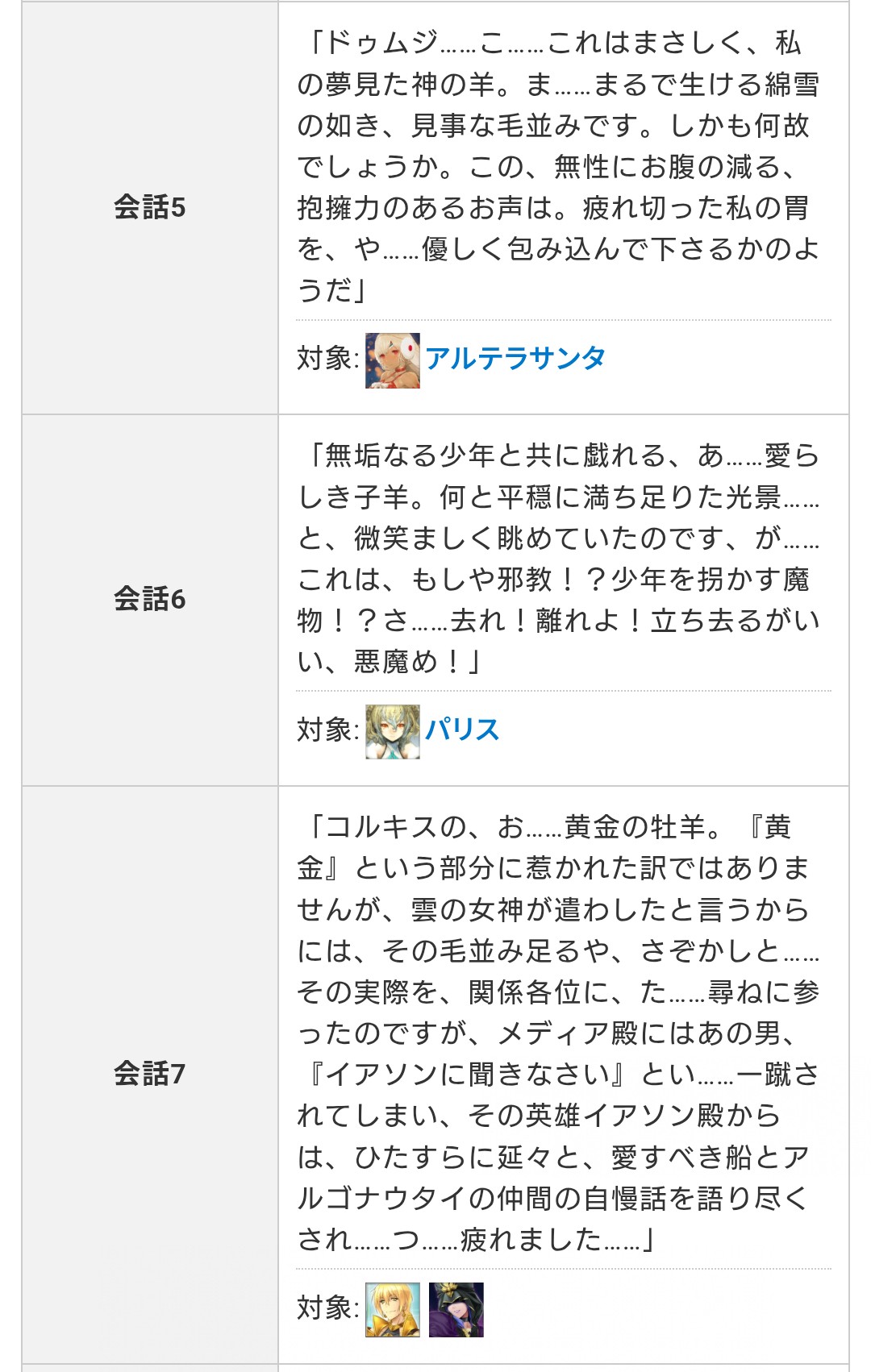Open the blond character icon in 会話7
This screenshot has width=871, height=1372.
pos(392,1310)
